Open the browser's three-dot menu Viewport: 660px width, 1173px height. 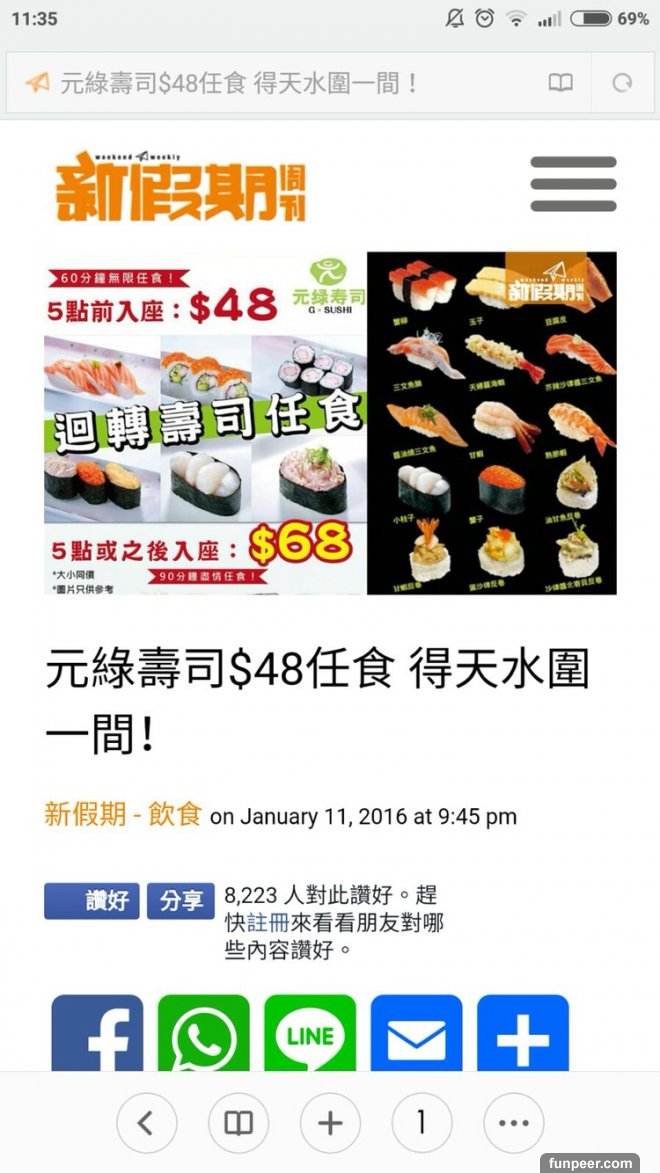pos(513,1123)
